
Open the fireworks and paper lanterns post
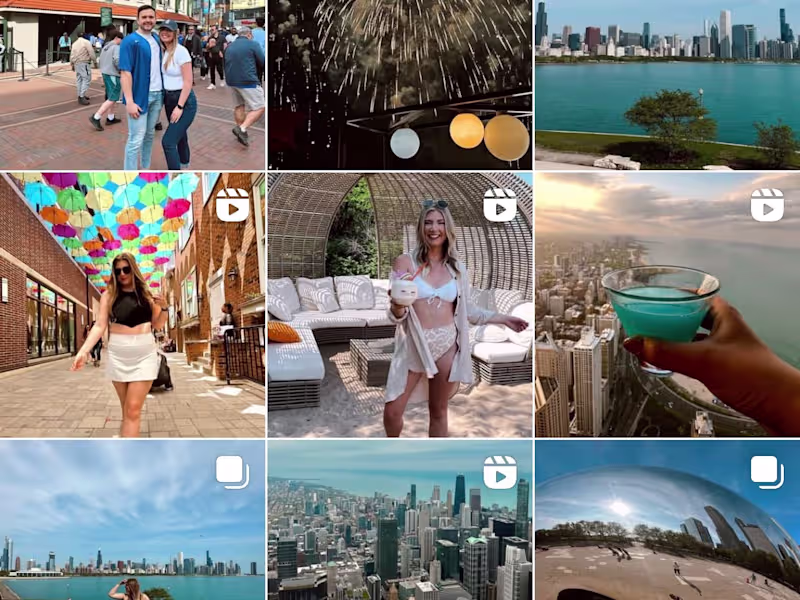tap(400, 85)
